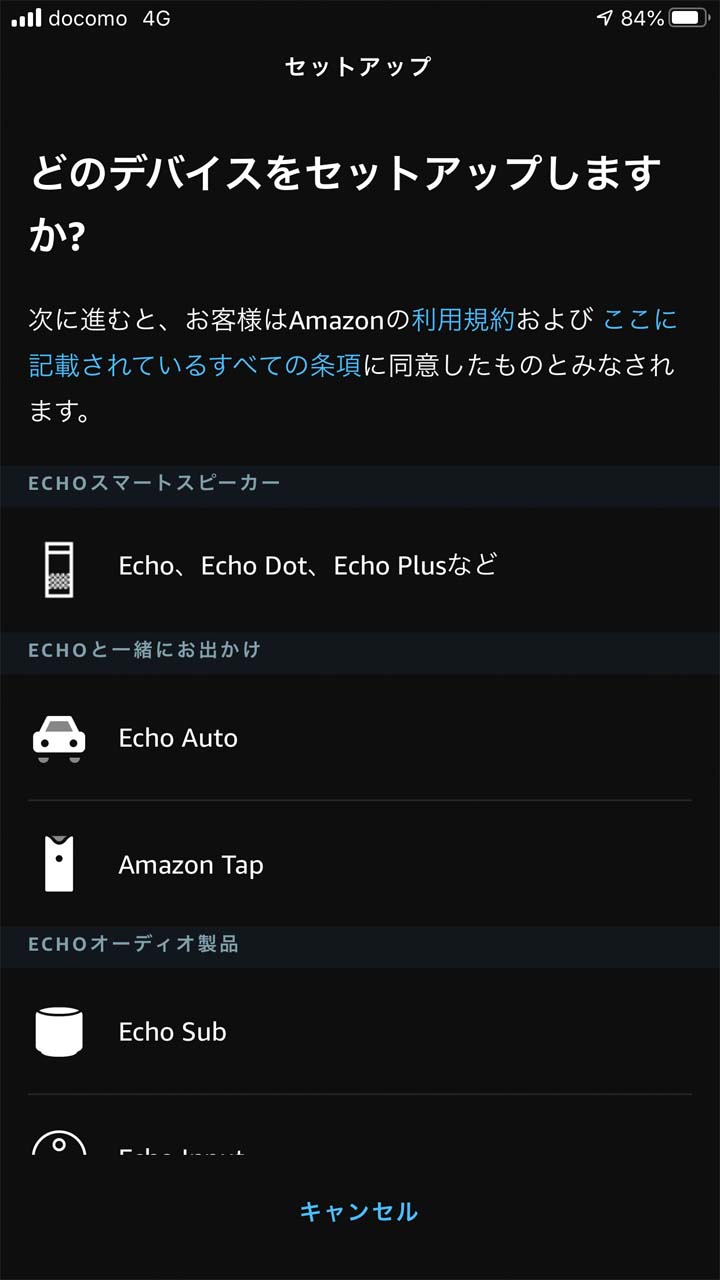Tap キャンセル to cancel setup

359,1212
